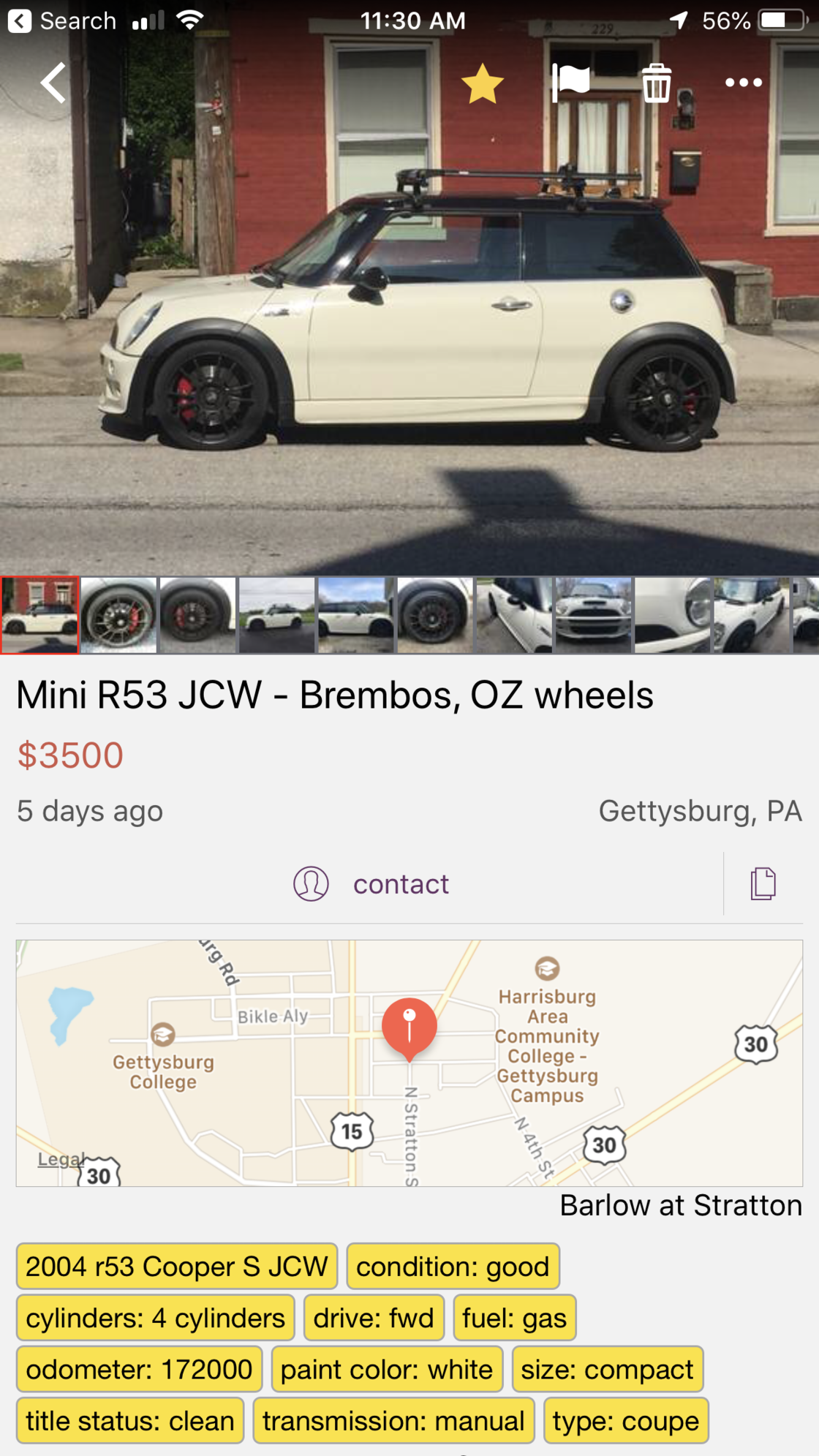
Task: Contact the seller
Action: (x=371, y=884)
